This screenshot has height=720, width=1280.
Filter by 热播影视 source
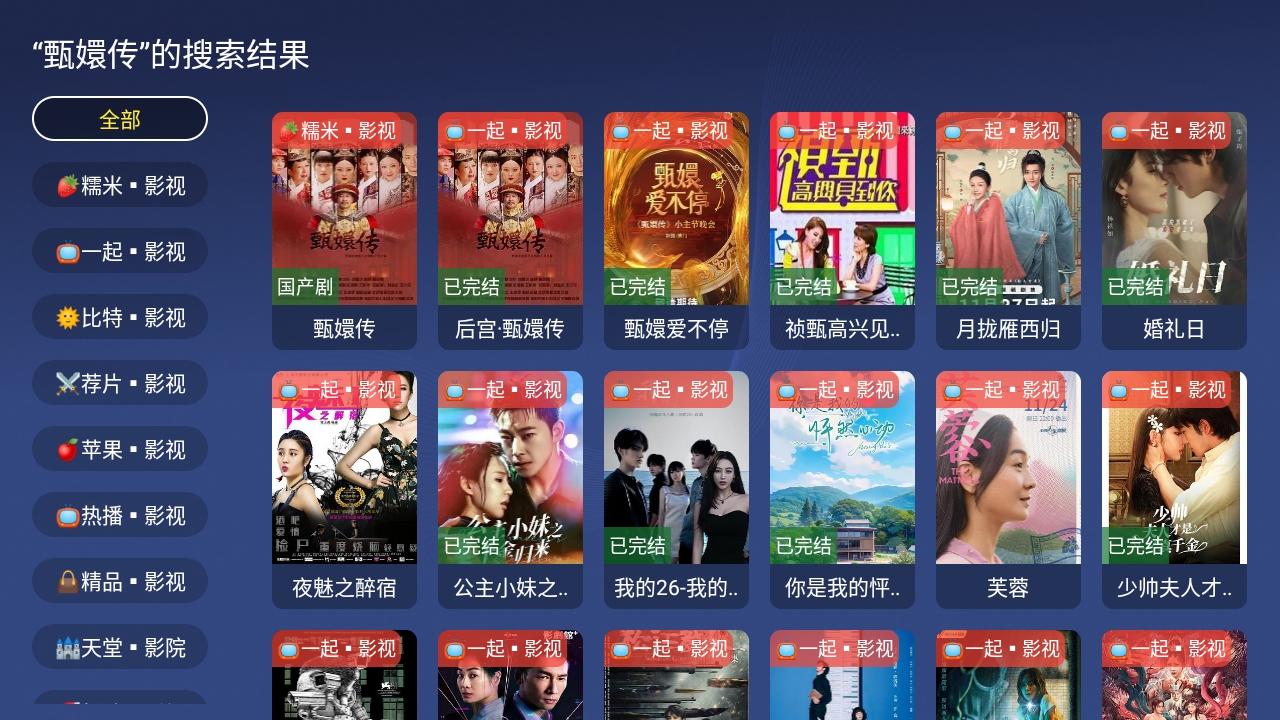tap(120, 515)
